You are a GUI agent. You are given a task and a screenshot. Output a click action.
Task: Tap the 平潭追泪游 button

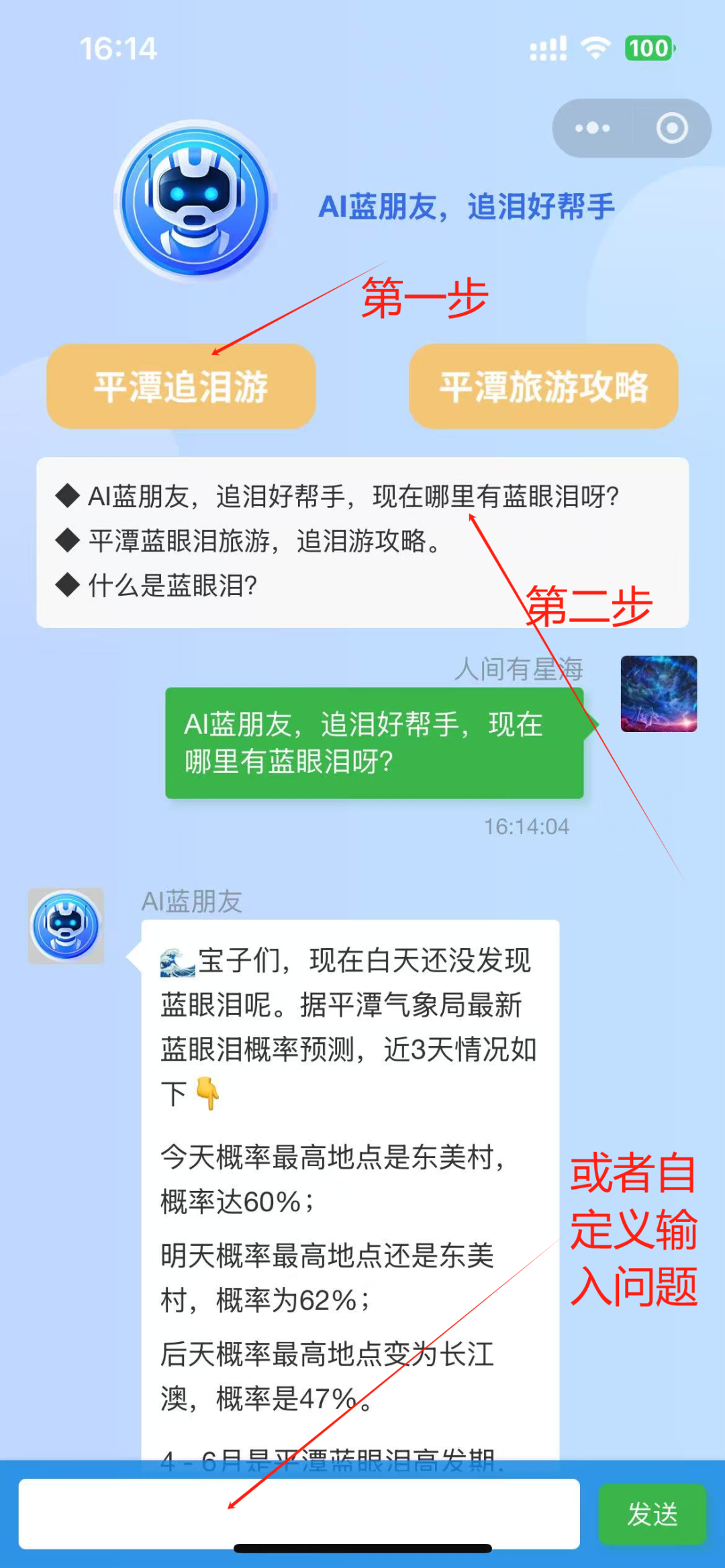point(181,386)
